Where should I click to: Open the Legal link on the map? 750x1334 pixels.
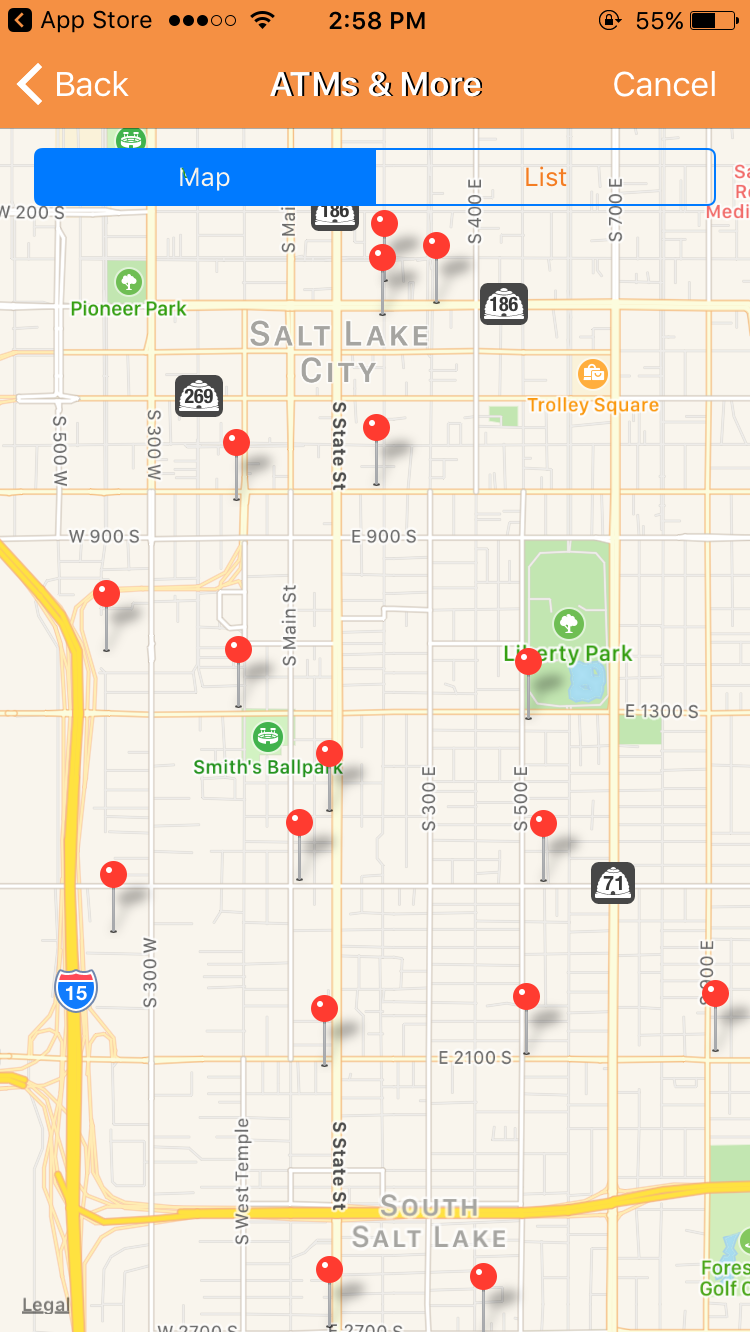[x=45, y=1305]
